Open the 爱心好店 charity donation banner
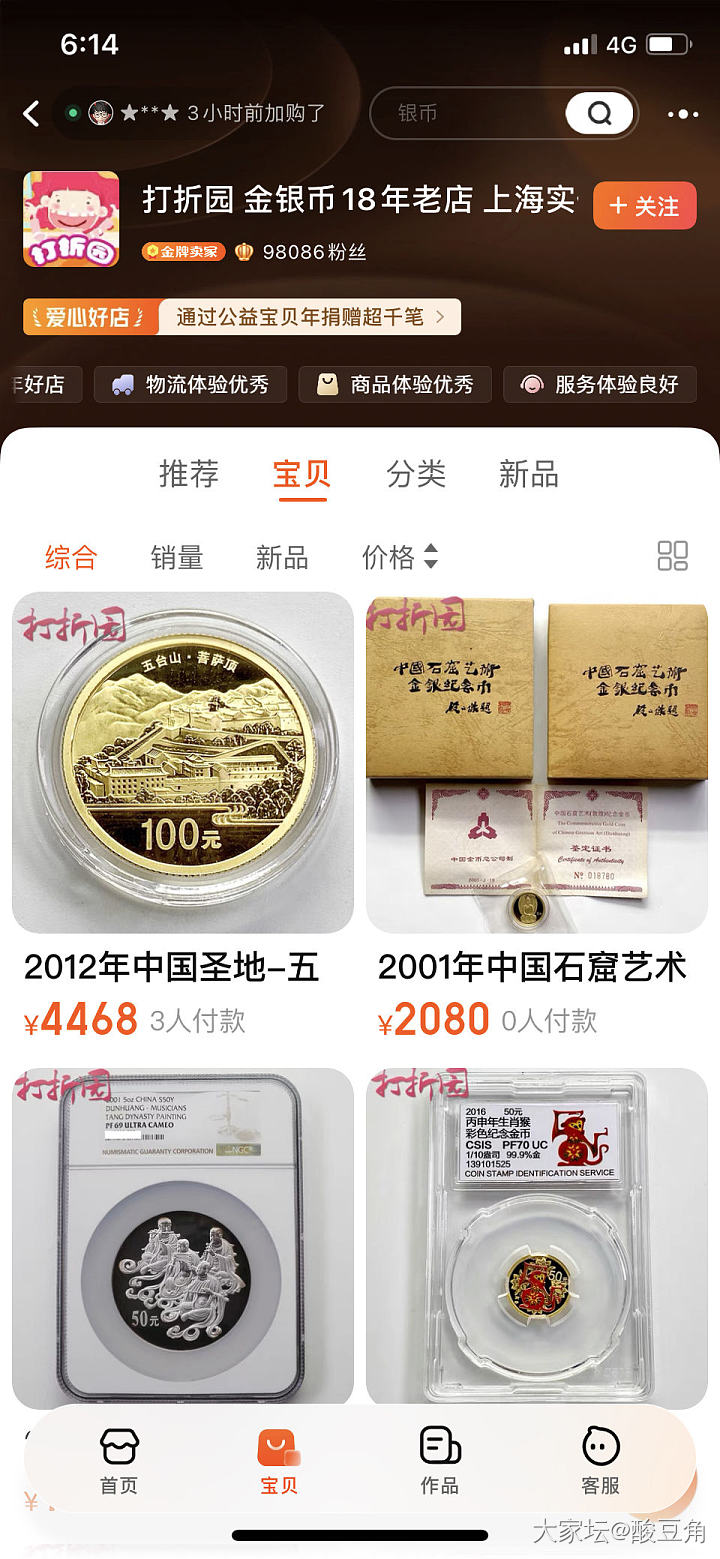 [242, 317]
